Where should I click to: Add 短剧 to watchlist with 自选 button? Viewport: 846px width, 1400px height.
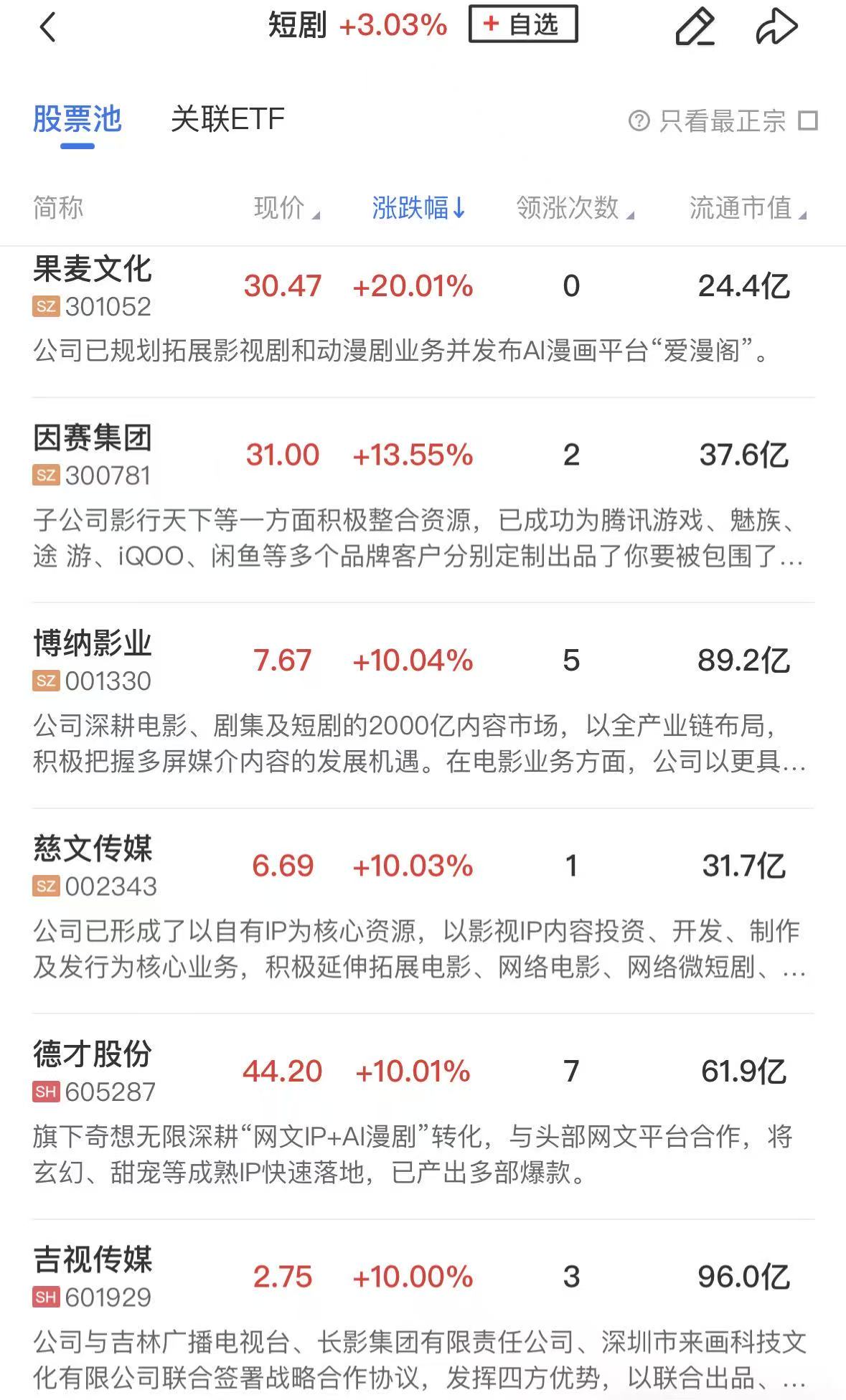pyautogui.click(x=523, y=24)
